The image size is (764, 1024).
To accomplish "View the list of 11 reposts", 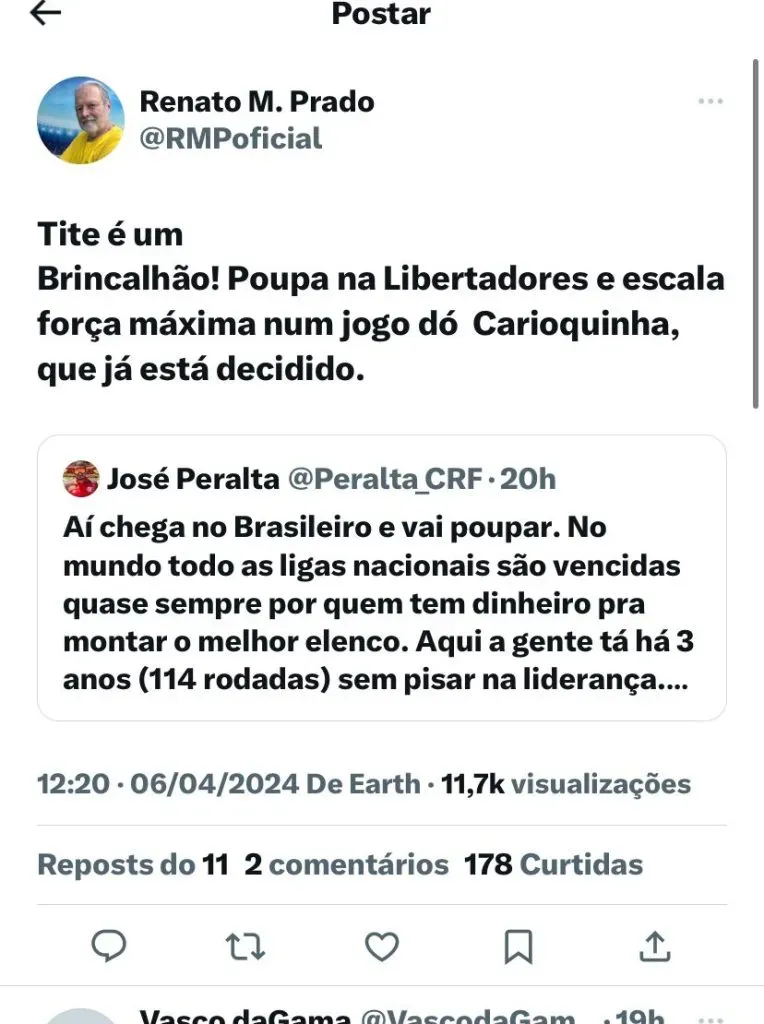I will (x=133, y=864).
